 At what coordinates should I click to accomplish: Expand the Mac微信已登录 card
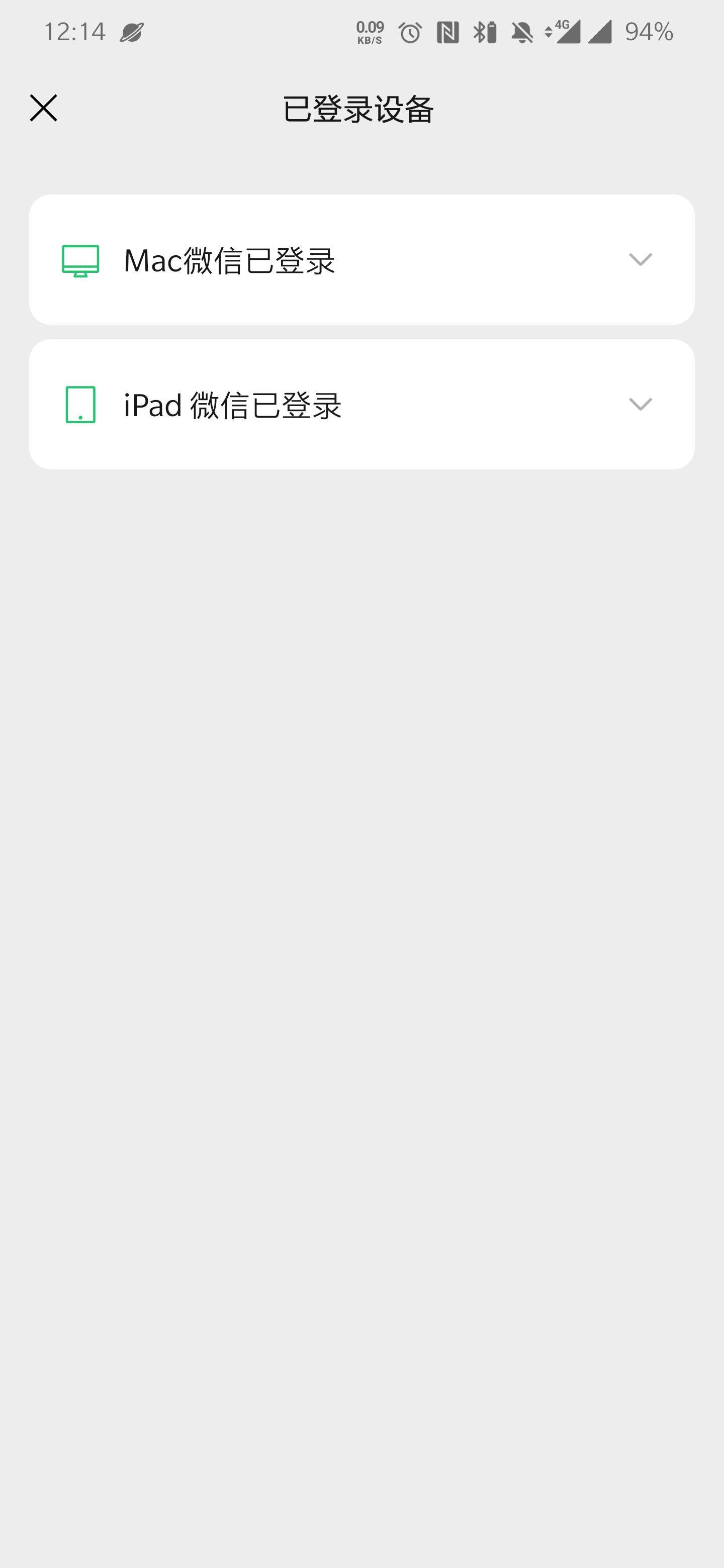pos(640,260)
